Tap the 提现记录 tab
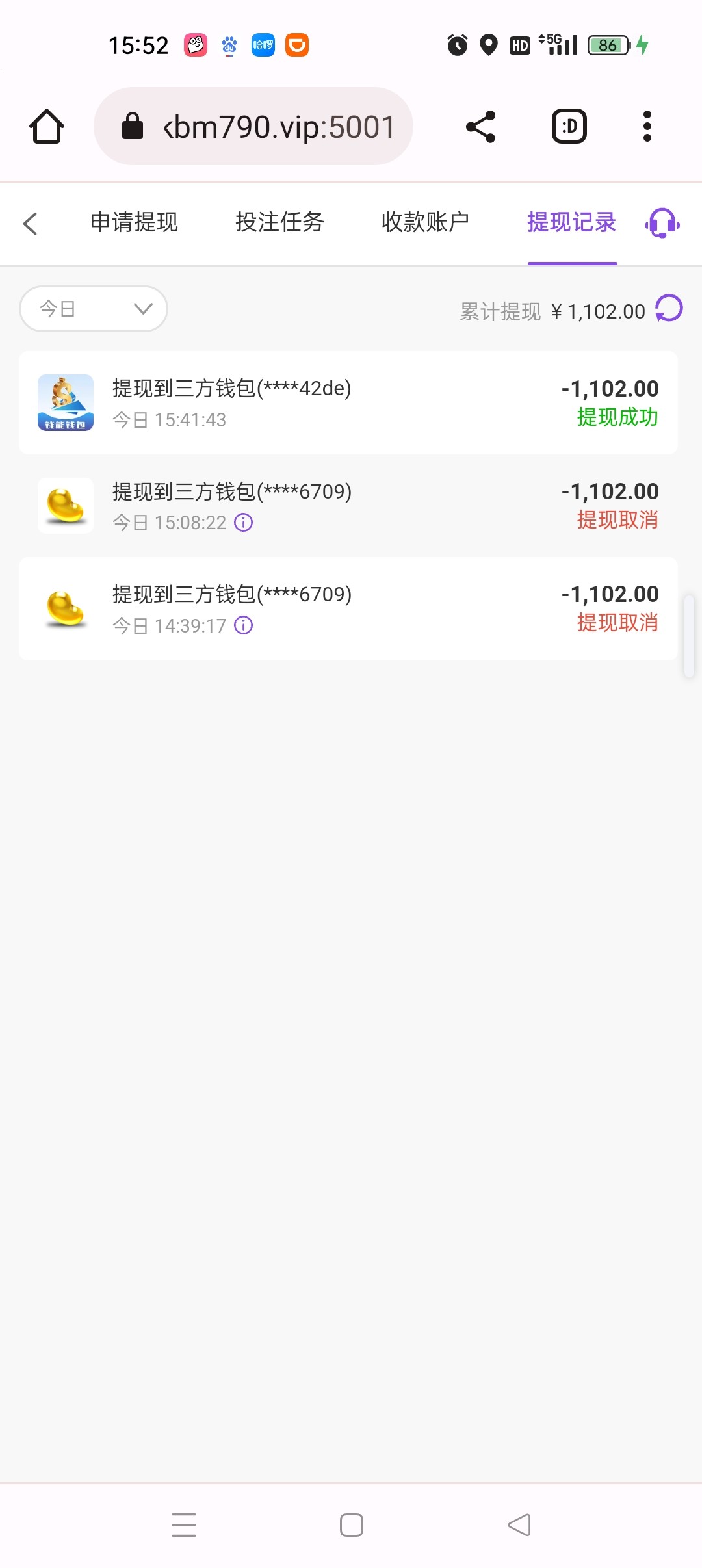The width and height of the screenshot is (702, 1568). point(571,222)
